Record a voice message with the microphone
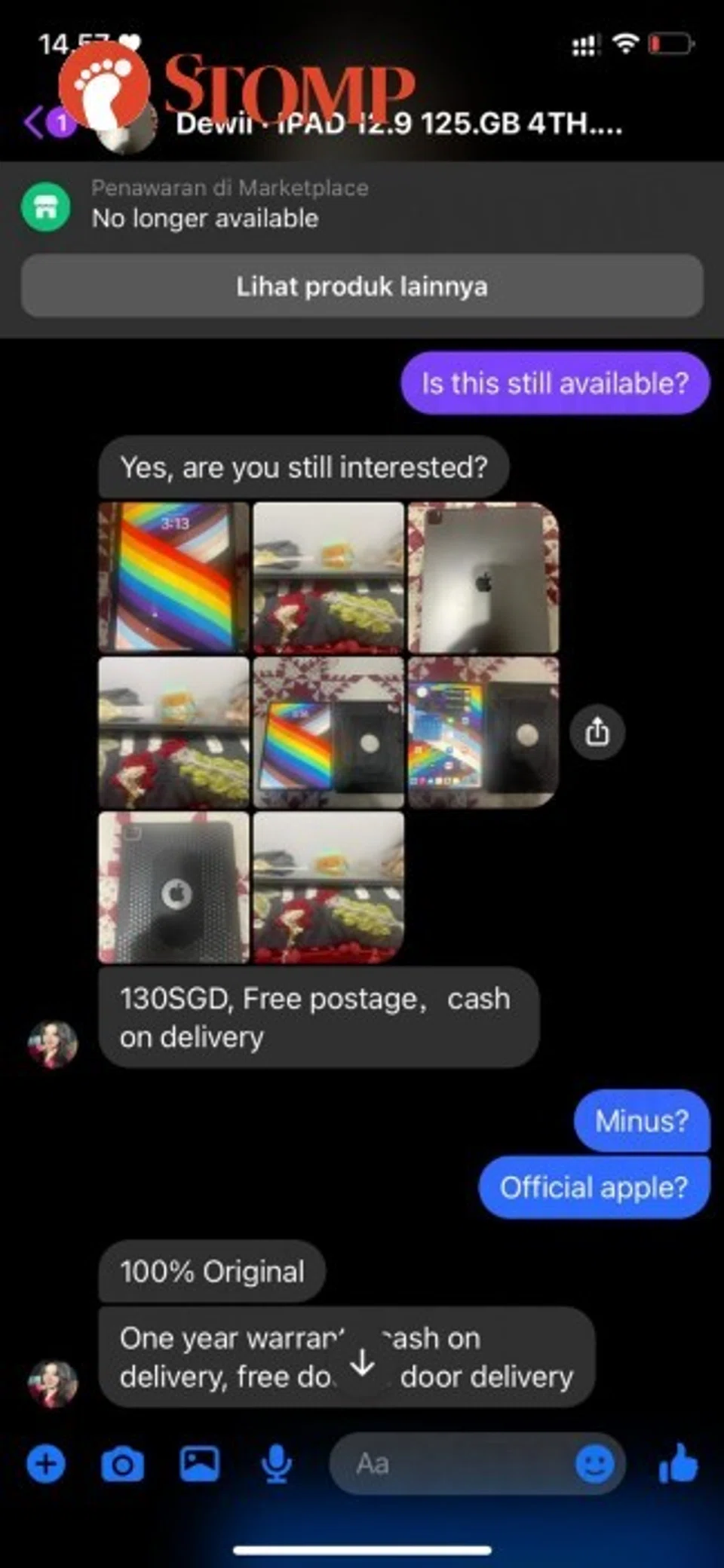724x1568 pixels. point(276,1465)
